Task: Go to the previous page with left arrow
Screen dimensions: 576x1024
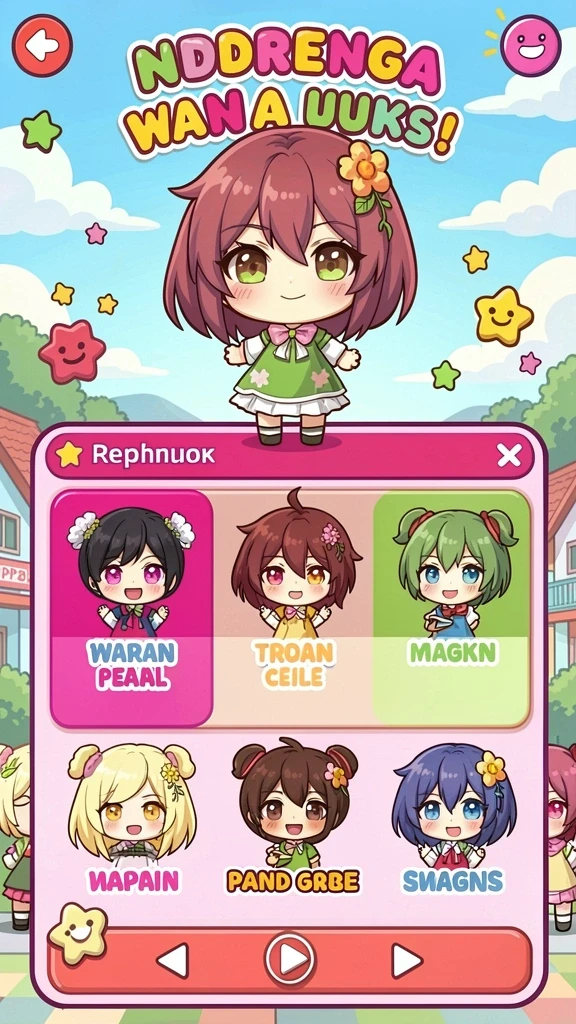Action: [x=173, y=960]
